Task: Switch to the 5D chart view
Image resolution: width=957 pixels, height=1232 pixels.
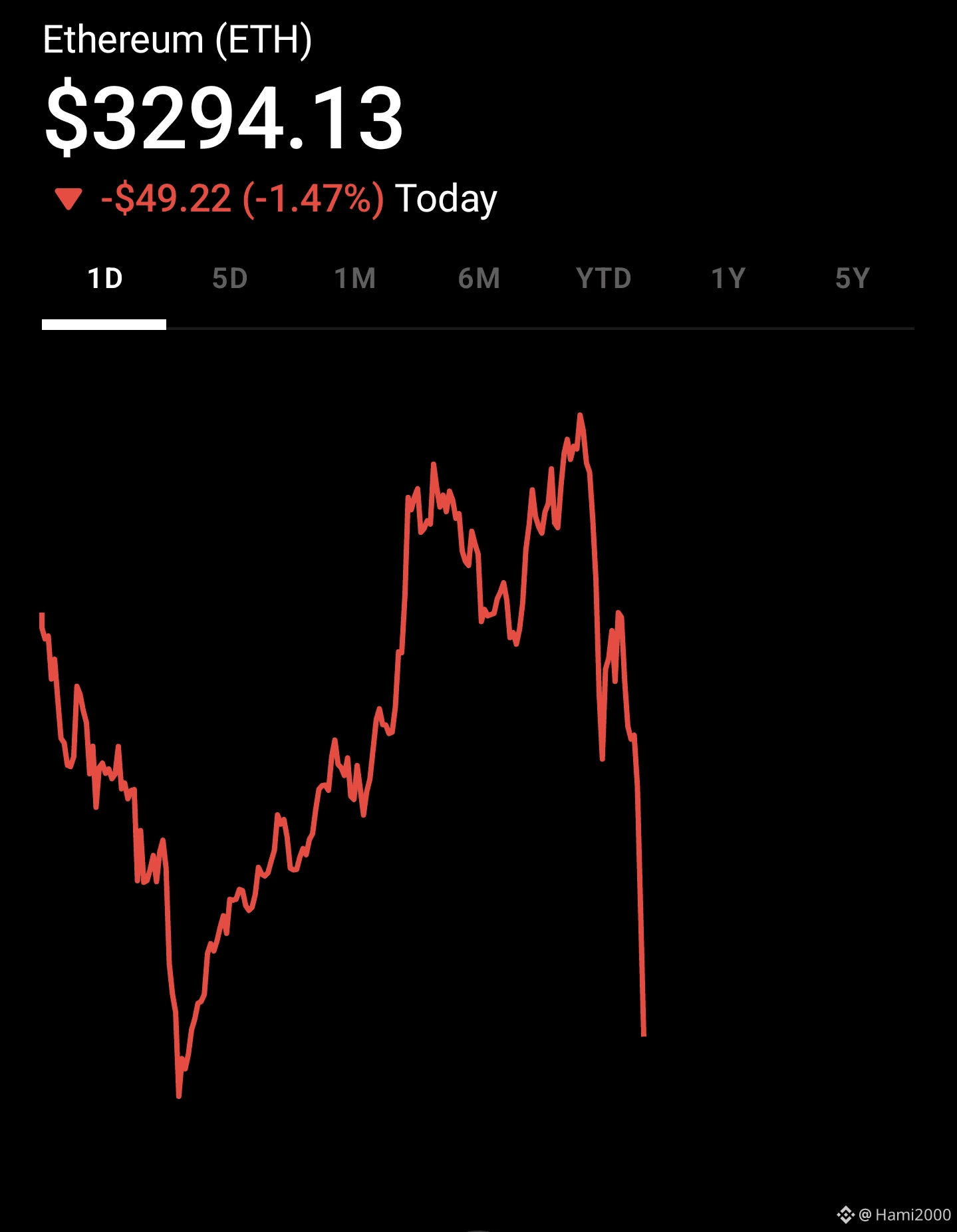Action: click(229, 279)
